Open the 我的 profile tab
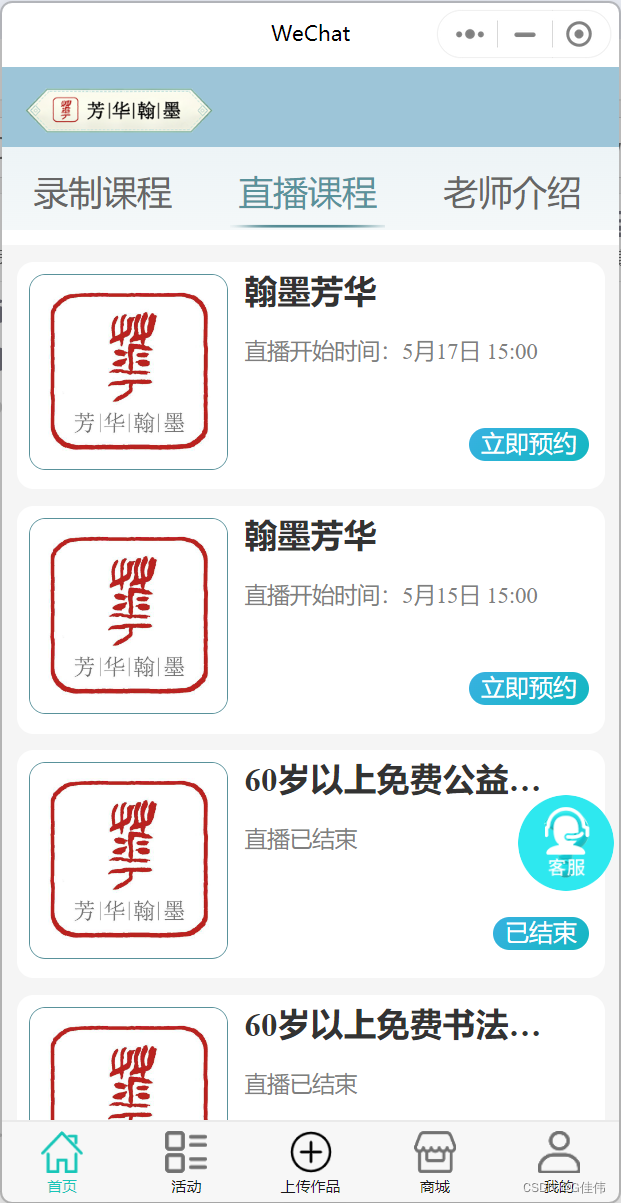This screenshot has width=621, height=1203. pos(559,1162)
